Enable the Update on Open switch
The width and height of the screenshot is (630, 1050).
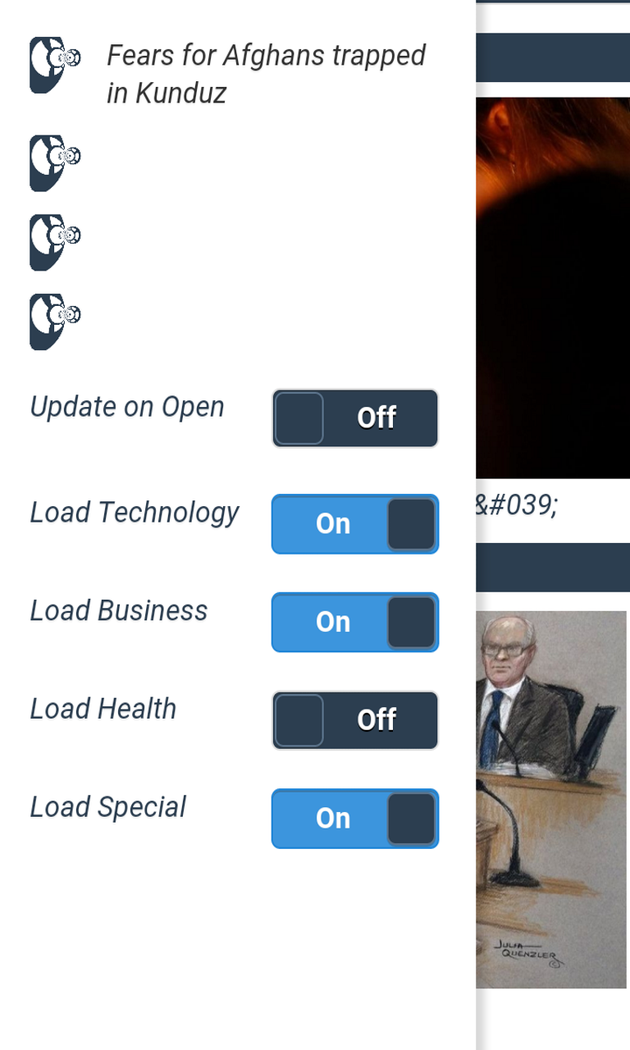tap(355, 418)
